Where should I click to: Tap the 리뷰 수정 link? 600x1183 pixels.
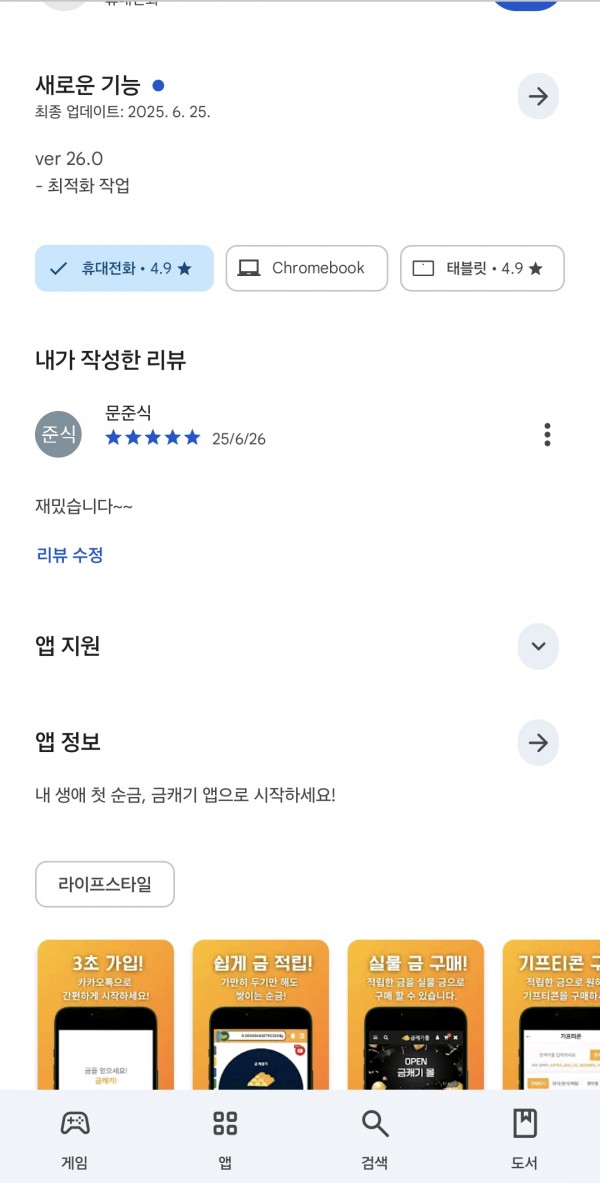coord(69,555)
